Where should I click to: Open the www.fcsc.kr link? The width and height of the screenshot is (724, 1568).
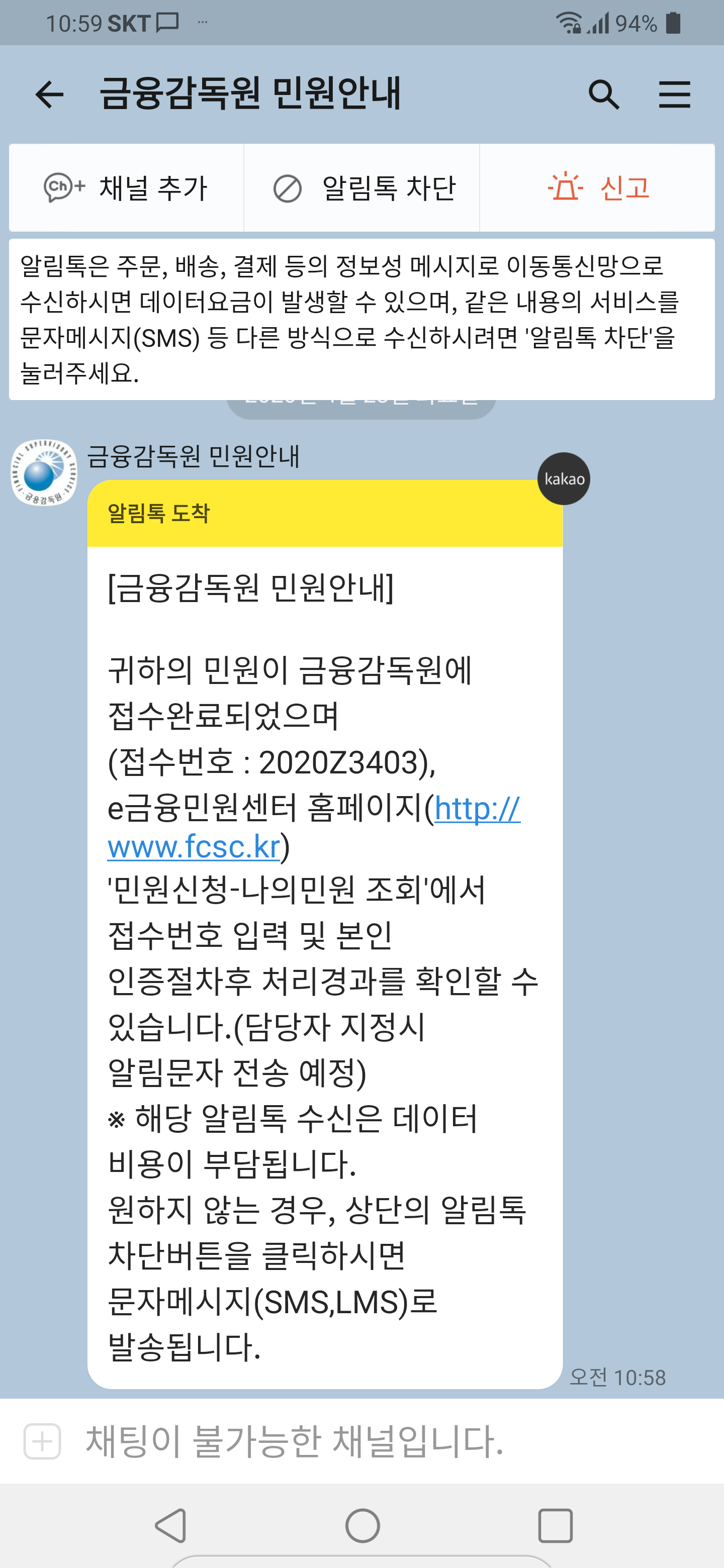(194, 847)
